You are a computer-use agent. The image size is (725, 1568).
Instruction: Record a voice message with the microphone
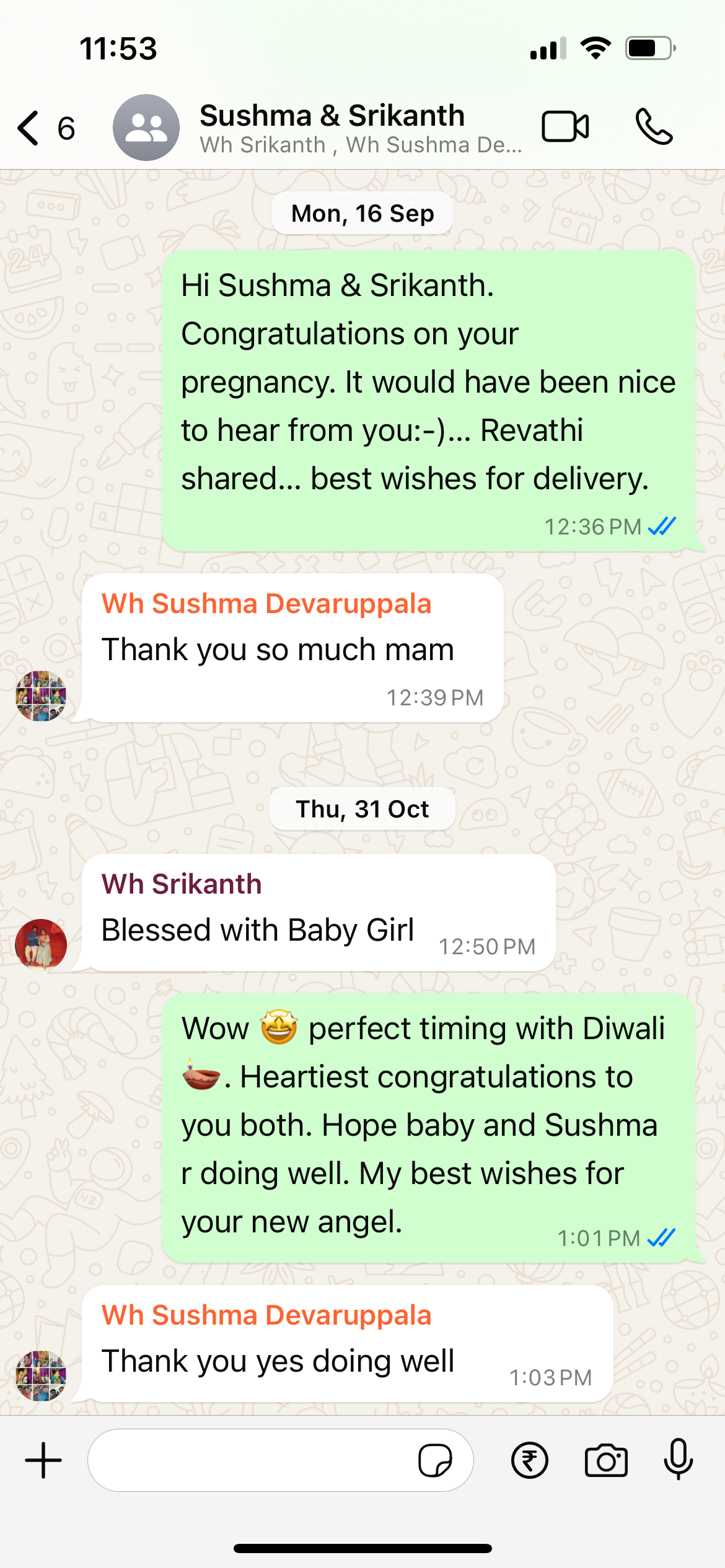coord(679,1460)
